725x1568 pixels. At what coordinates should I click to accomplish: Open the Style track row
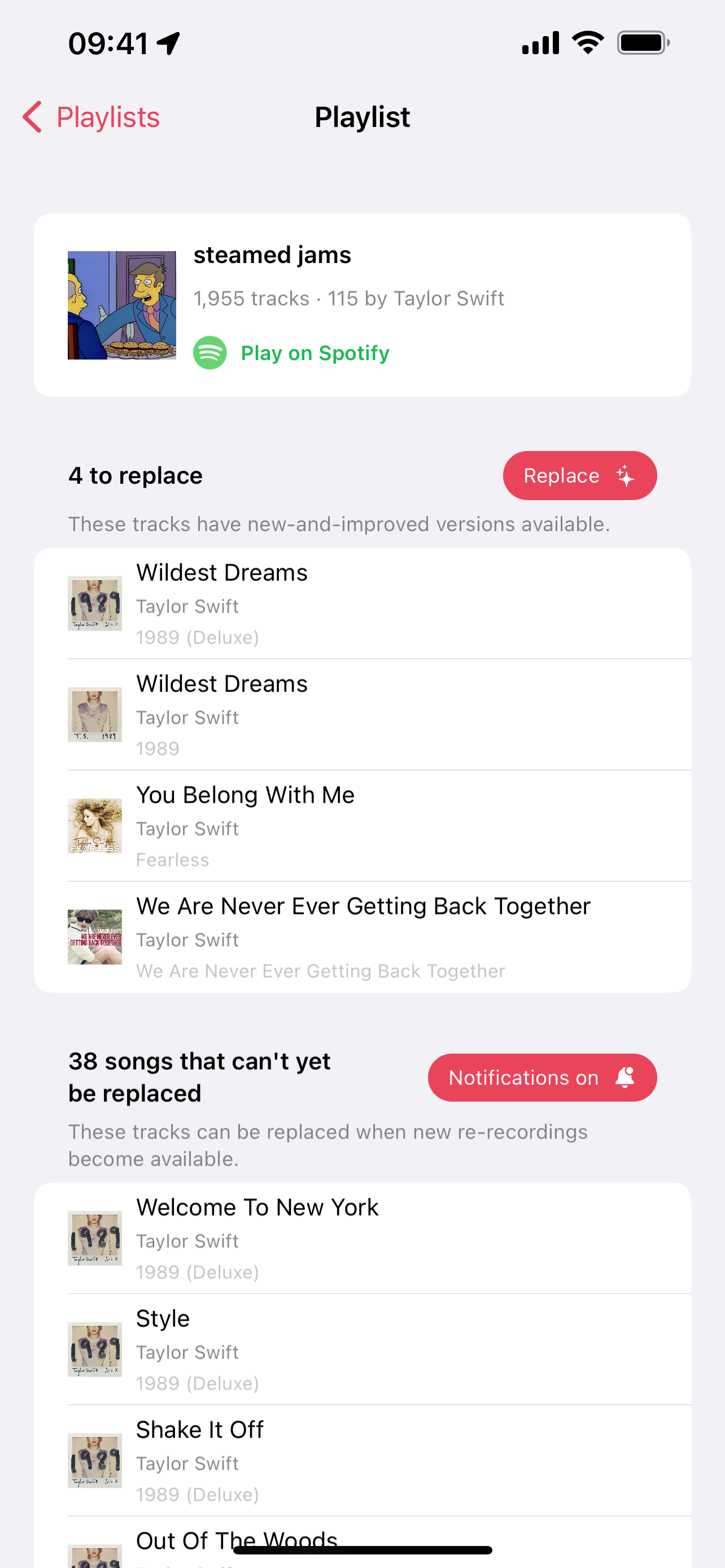pyautogui.click(x=362, y=1350)
